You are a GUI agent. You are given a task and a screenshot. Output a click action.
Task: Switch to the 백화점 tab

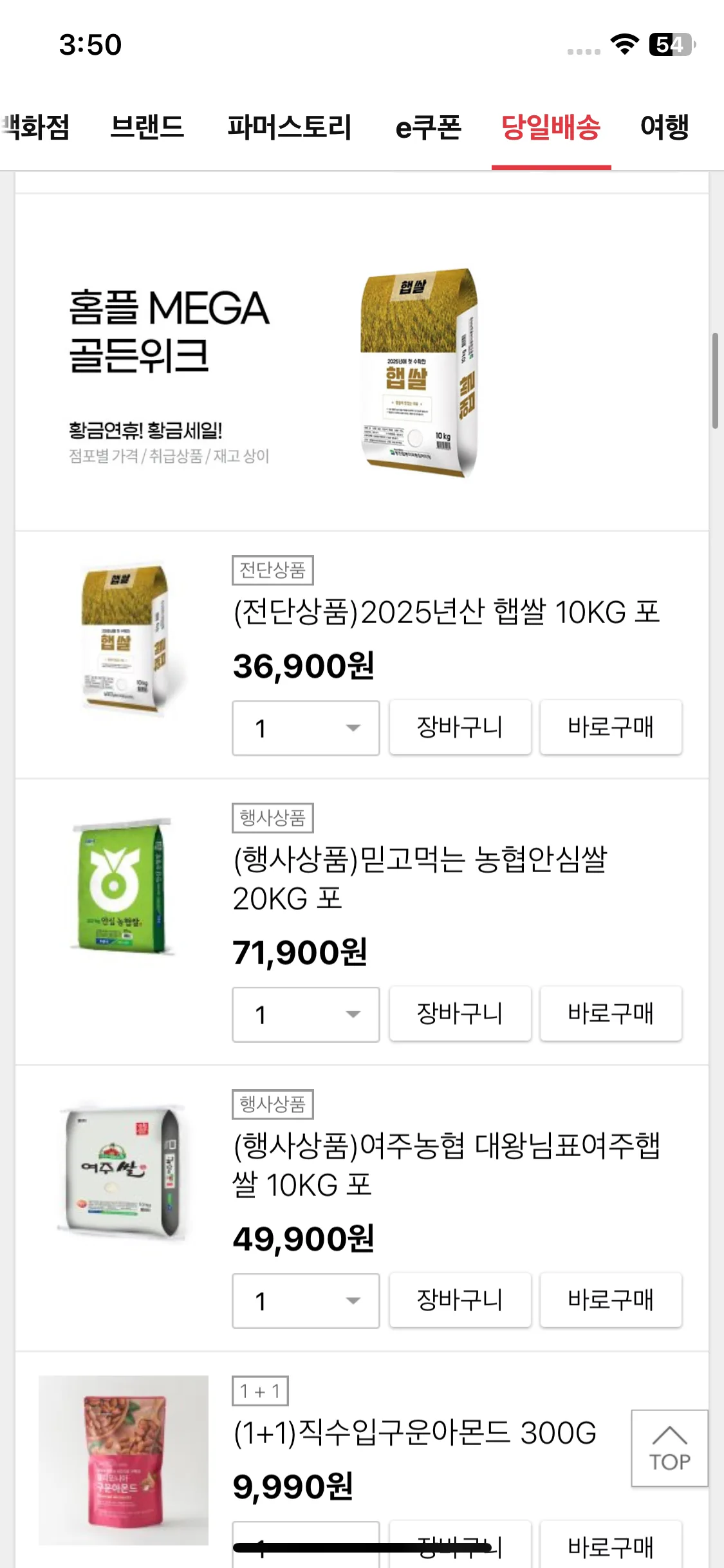tap(35, 127)
